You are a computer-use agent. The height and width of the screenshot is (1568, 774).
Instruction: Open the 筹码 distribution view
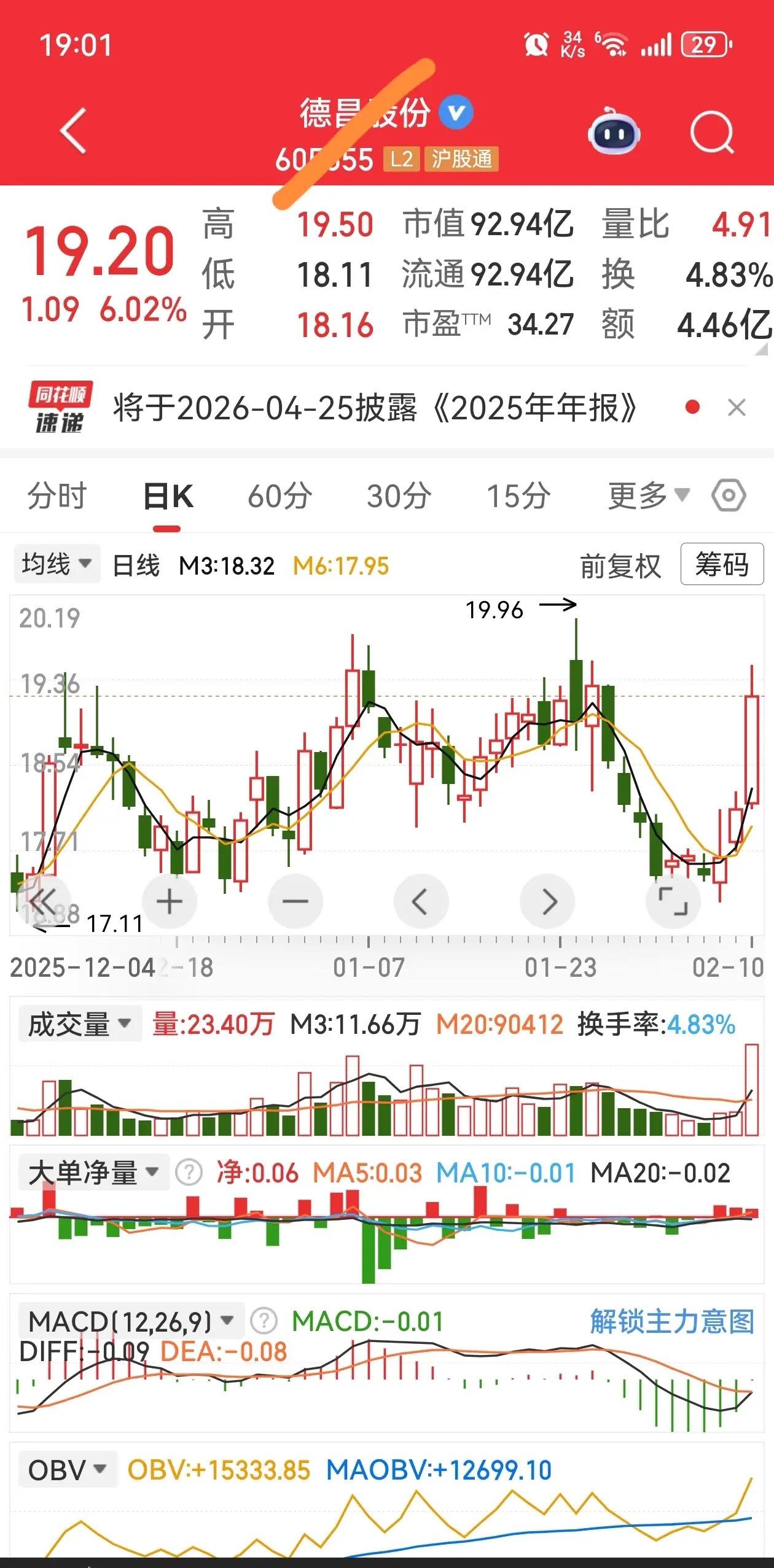(x=722, y=564)
